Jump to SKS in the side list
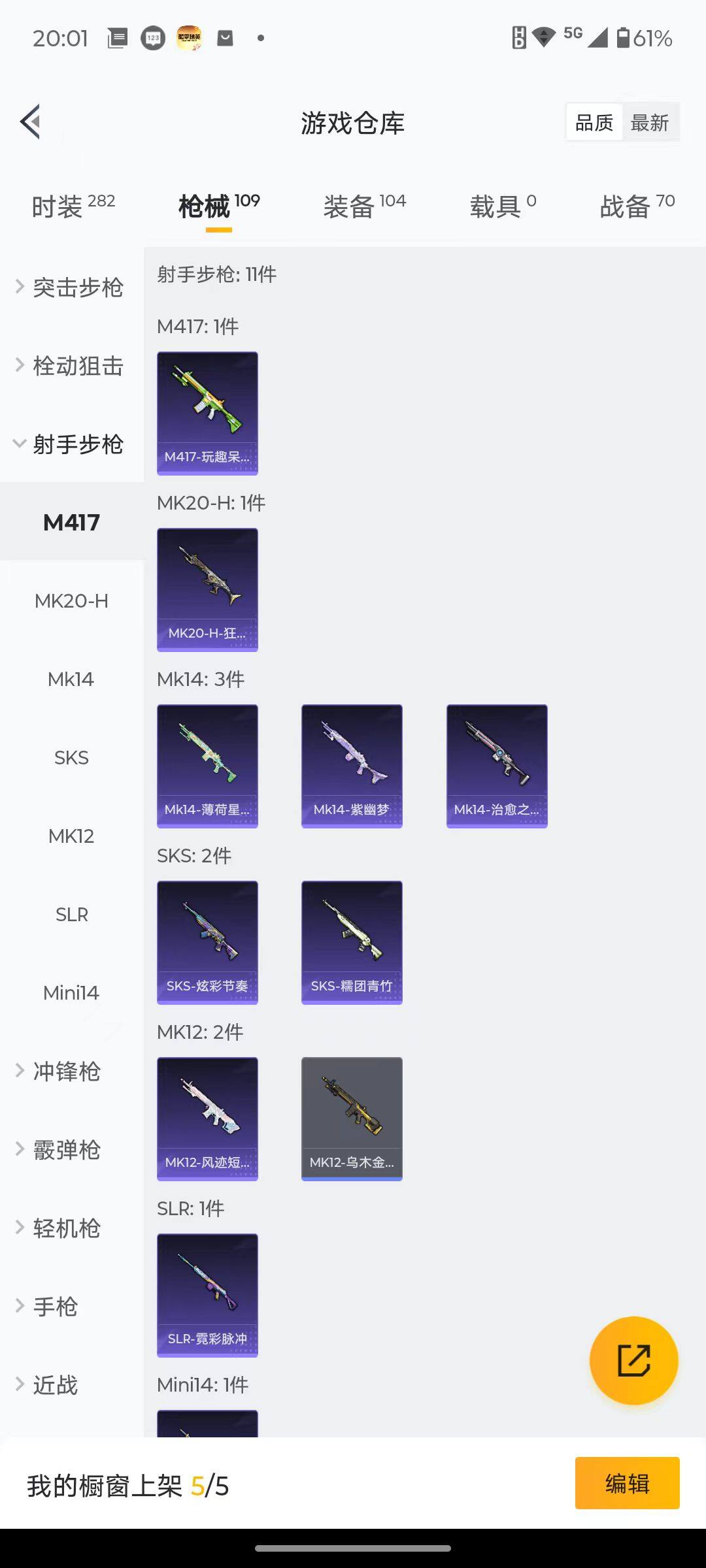706x1568 pixels. click(x=71, y=758)
